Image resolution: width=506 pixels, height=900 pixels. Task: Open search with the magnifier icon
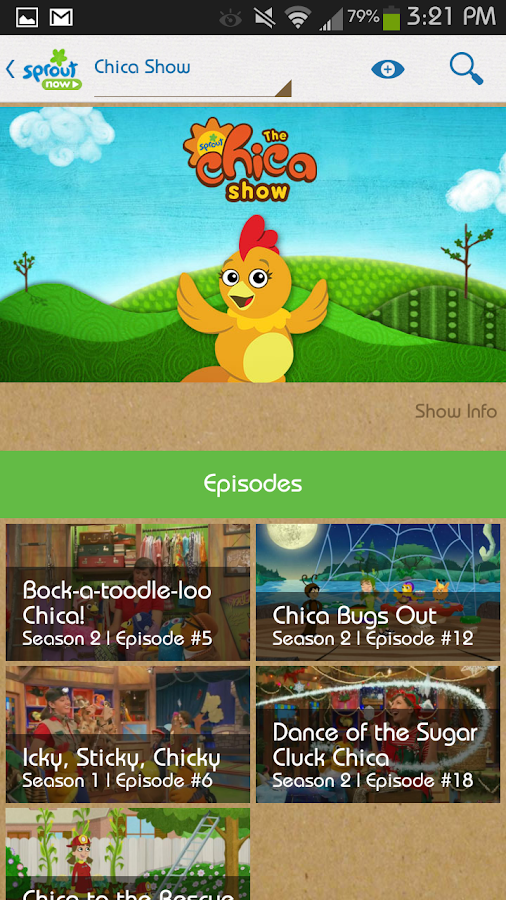click(x=466, y=69)
